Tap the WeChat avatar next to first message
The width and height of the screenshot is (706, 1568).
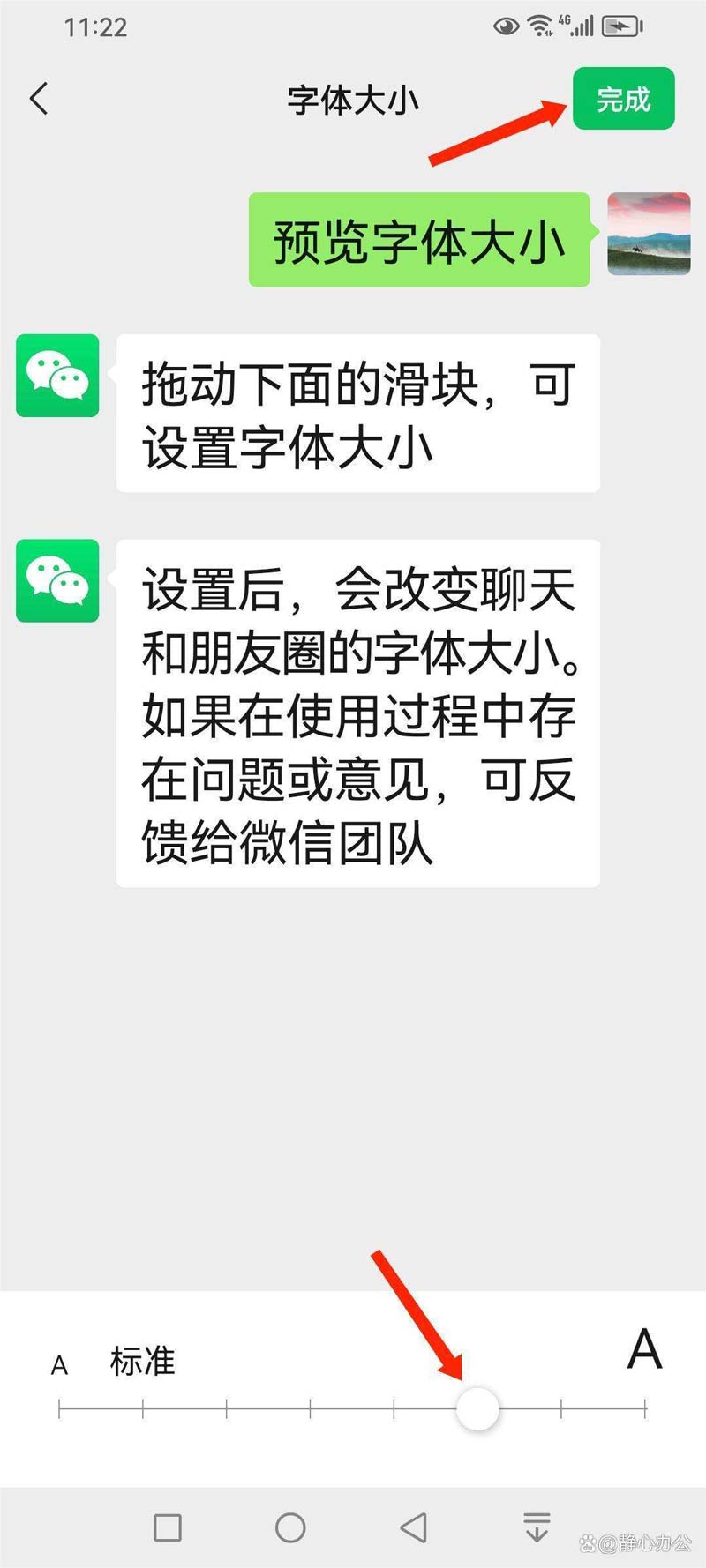(56, 375)
